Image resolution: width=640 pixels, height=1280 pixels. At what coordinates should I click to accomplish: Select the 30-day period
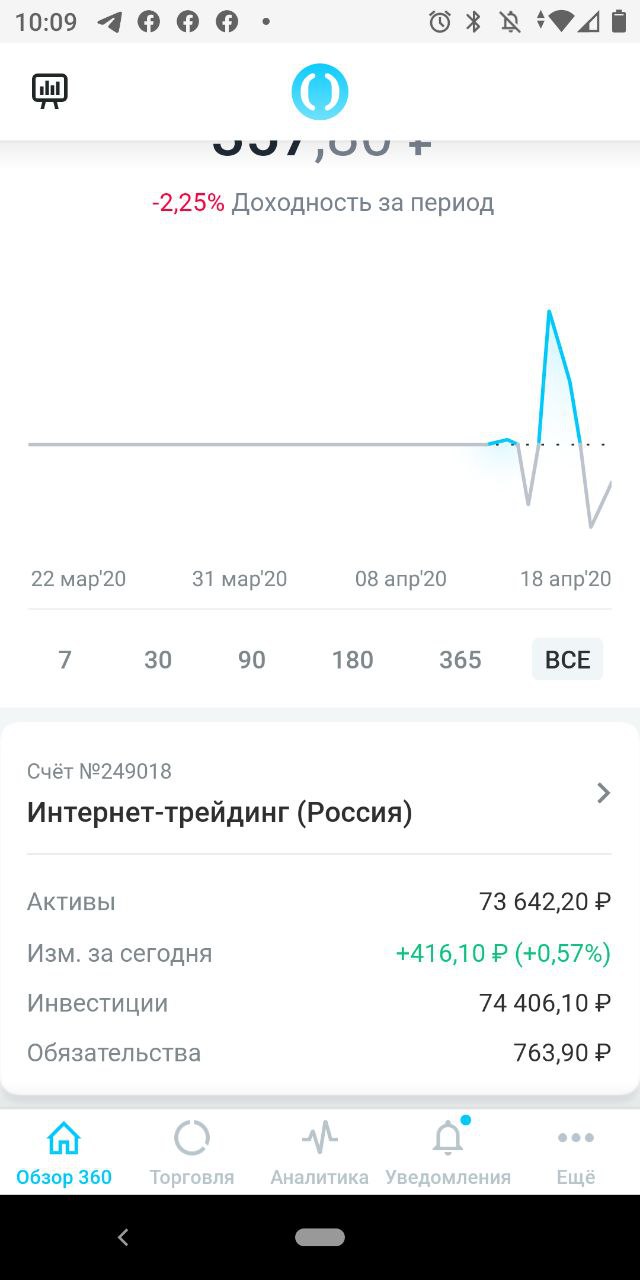pos(158,660)
